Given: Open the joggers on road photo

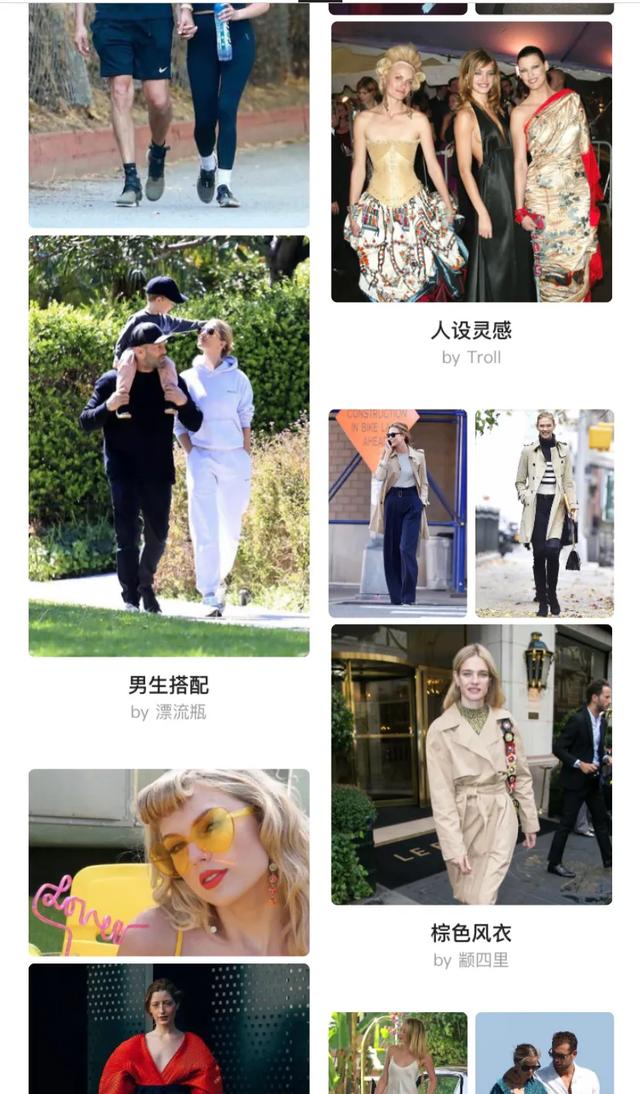Looking at the screenshot, I should [169, 114].
